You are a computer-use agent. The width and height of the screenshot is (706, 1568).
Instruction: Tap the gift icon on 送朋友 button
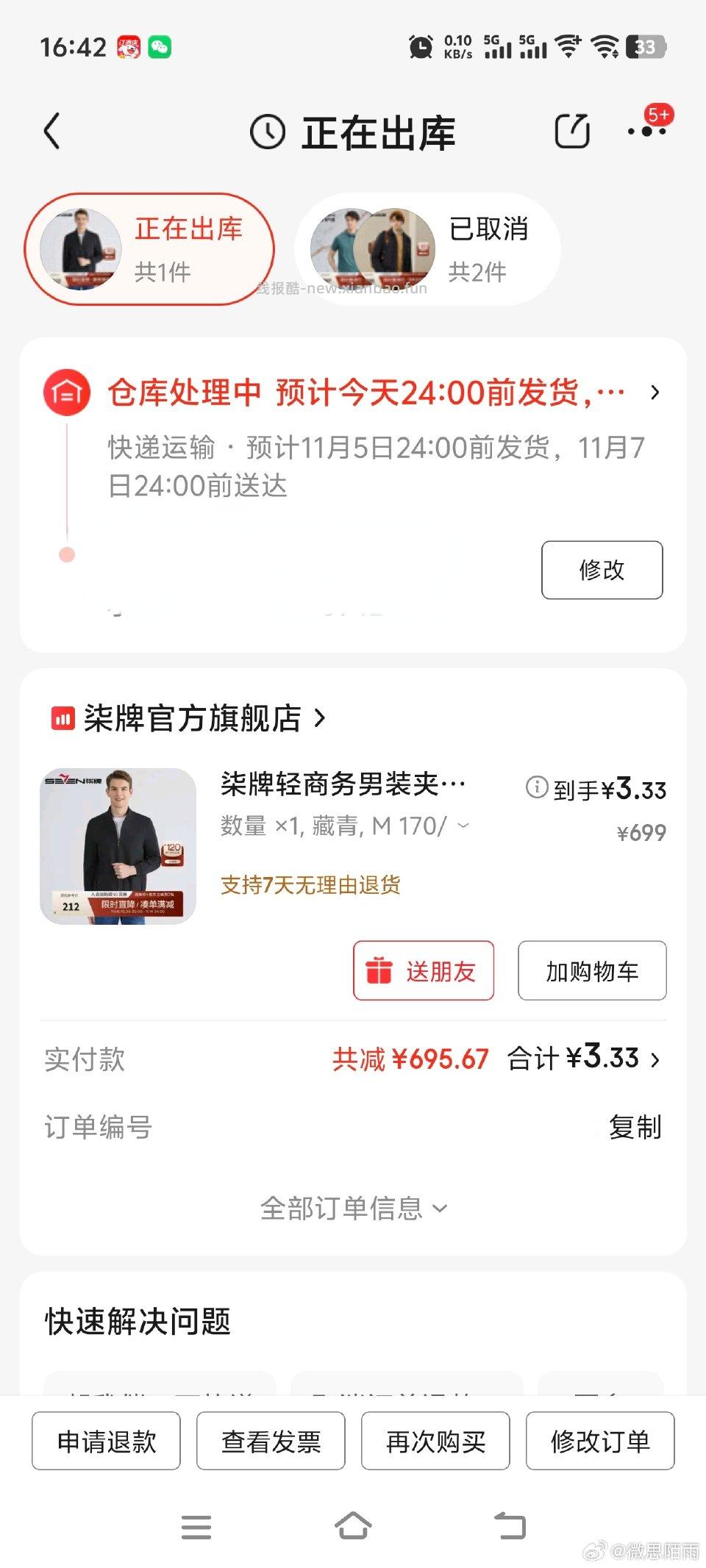pos(379,971)
